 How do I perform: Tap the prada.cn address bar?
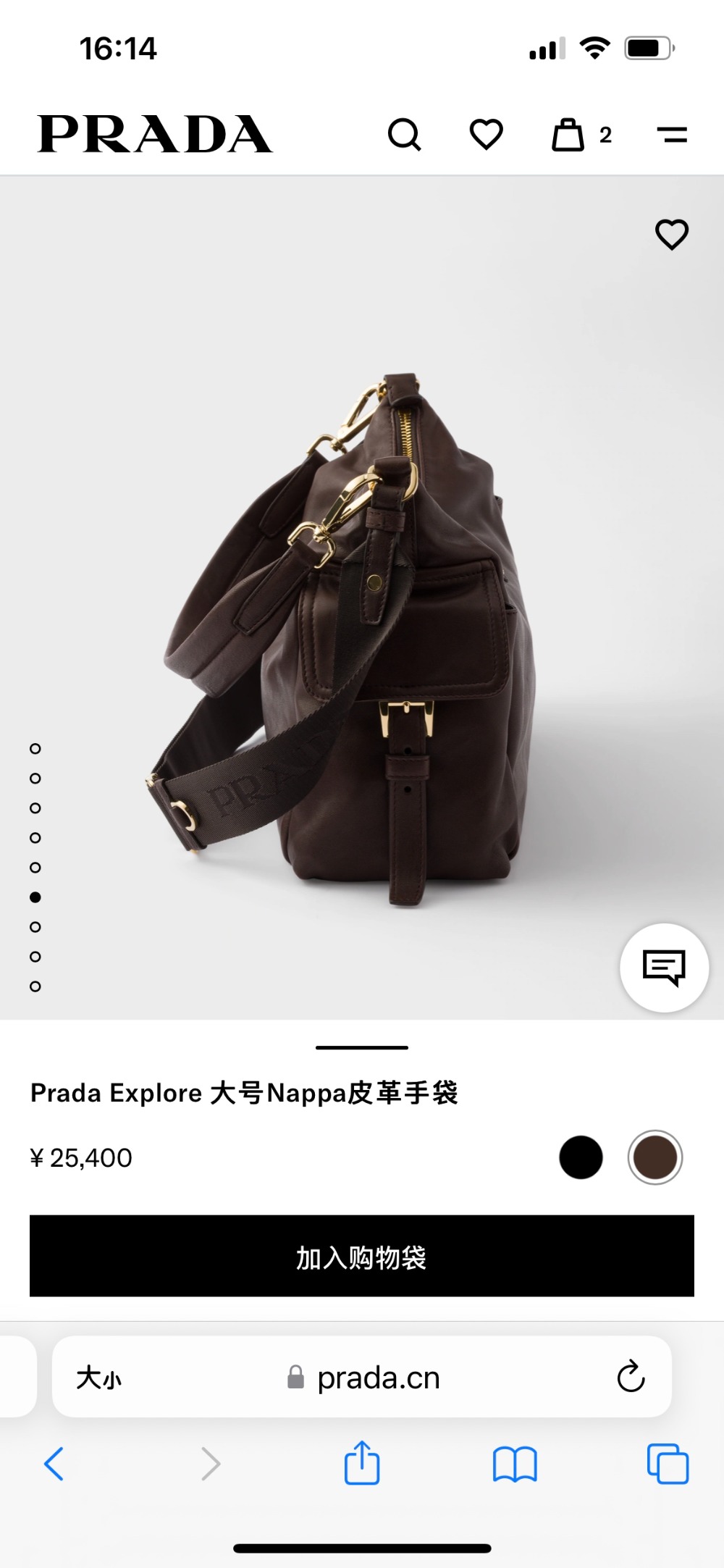click(376, 1378)
